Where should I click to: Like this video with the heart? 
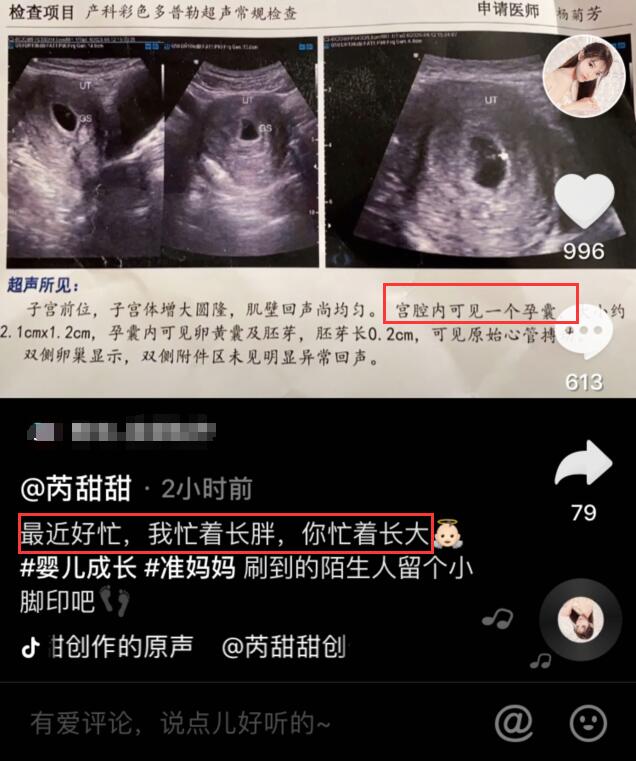coord(584,203)
